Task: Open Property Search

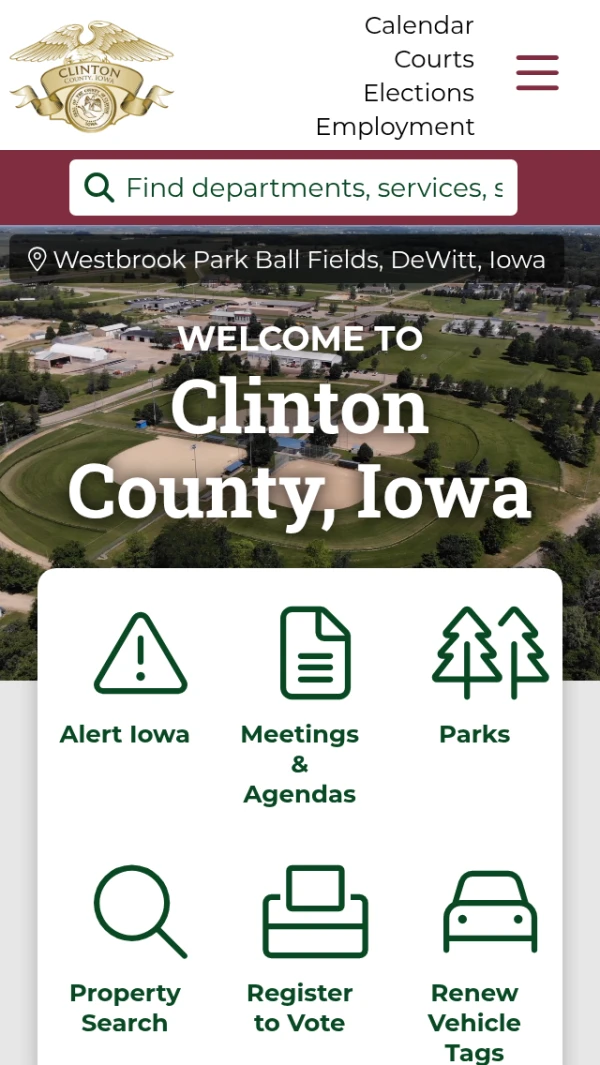Action: point(125,949)
